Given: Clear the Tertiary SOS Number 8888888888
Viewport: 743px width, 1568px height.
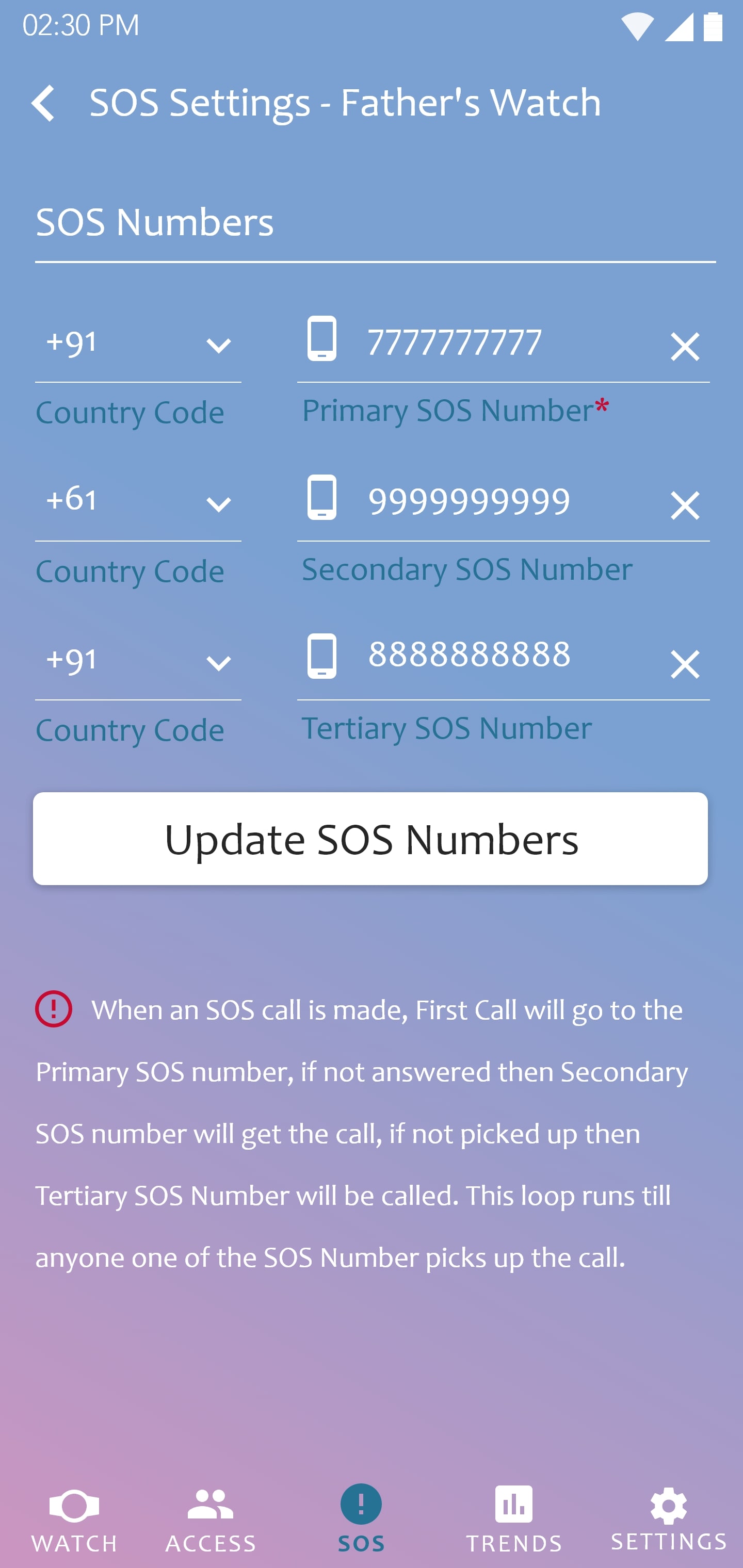Looking at the screenshot, I should coord(685,665).
